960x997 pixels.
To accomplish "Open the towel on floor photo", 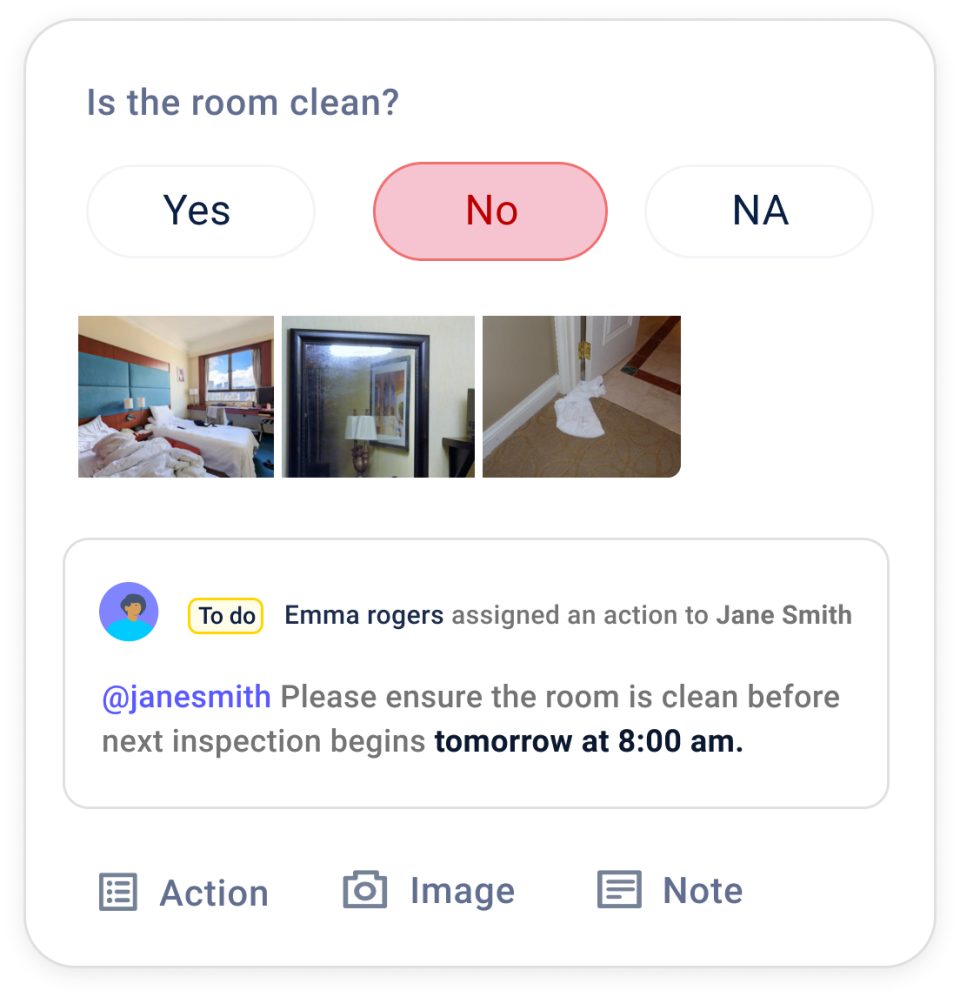I will [x=581, y=396].
